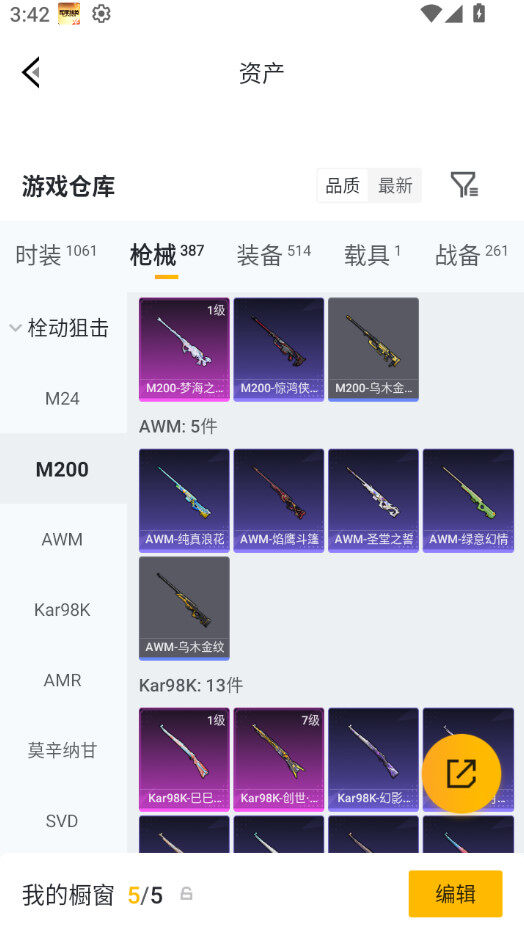Switch to the 时装 tab

(x=56, y=255)
